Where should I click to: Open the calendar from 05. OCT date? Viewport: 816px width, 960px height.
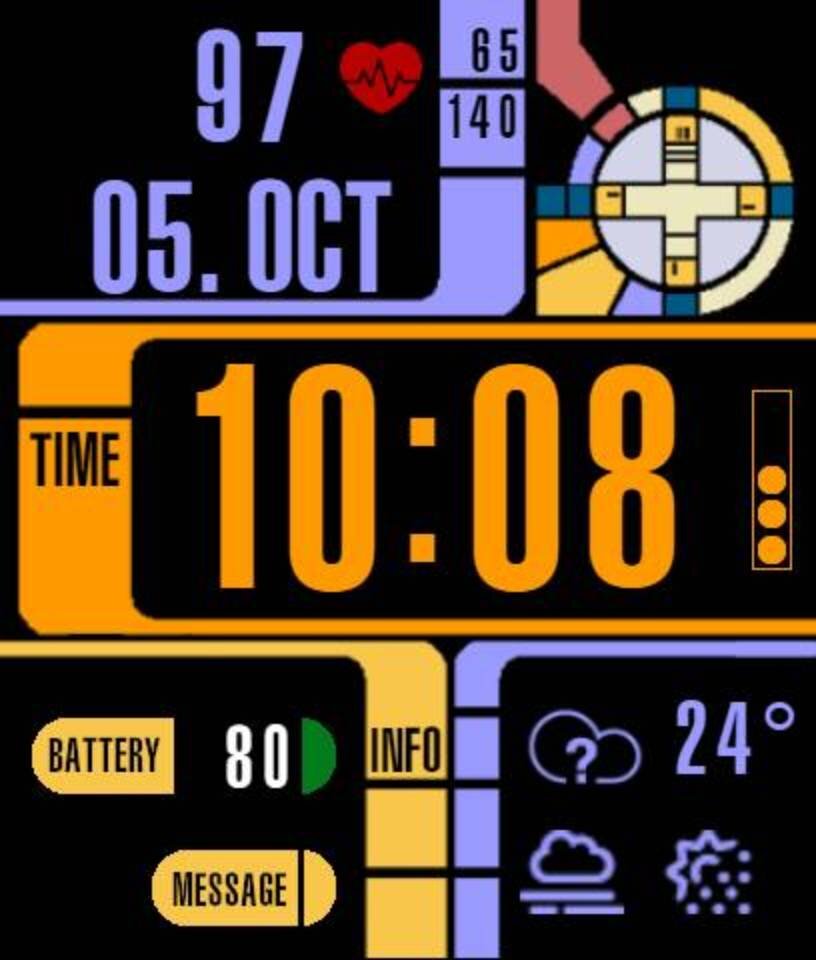tap(243, 236)
